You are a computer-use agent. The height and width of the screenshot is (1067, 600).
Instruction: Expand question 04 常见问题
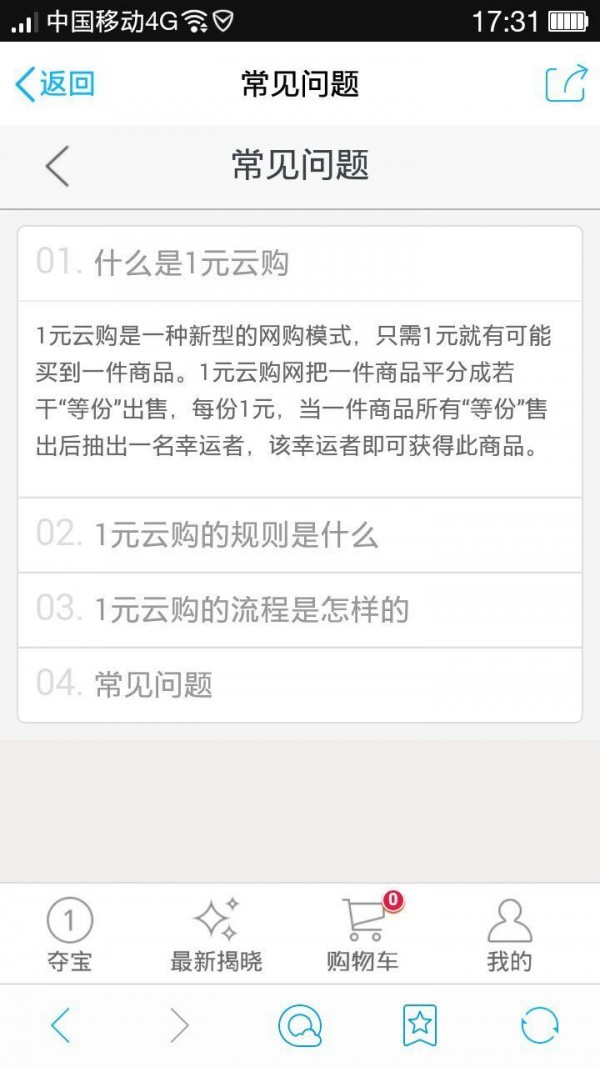(299, 685)
